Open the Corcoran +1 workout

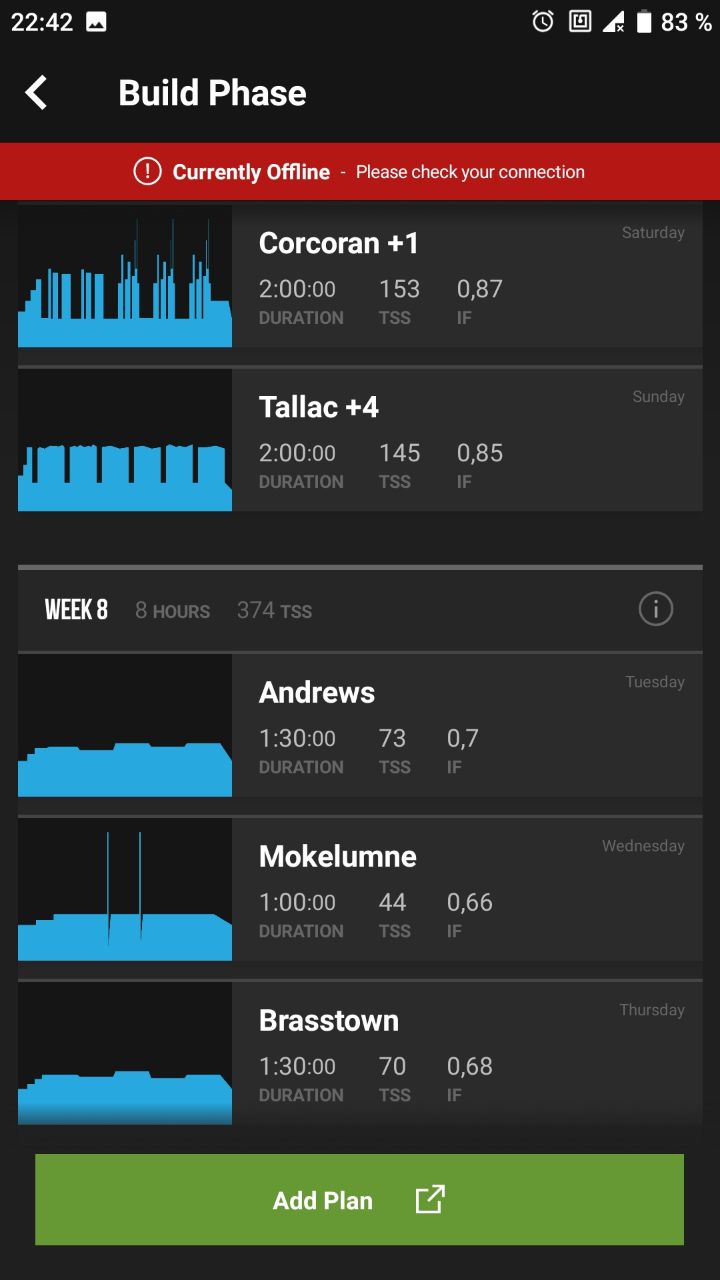[x=360, y=275]
